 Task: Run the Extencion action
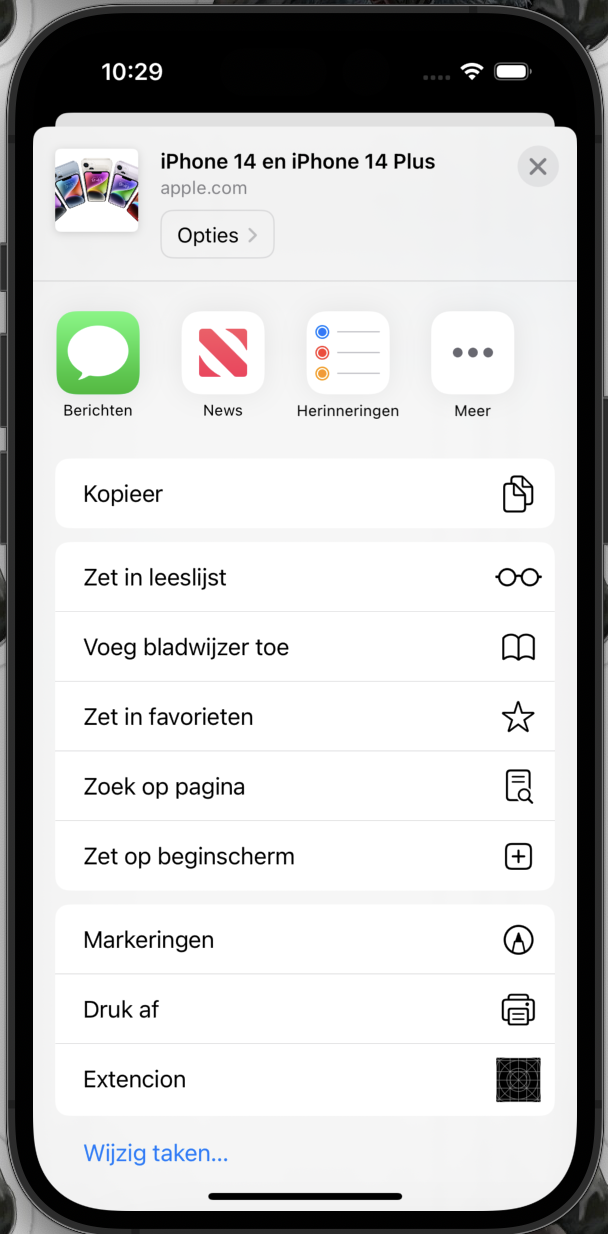tap(305, 1080)
